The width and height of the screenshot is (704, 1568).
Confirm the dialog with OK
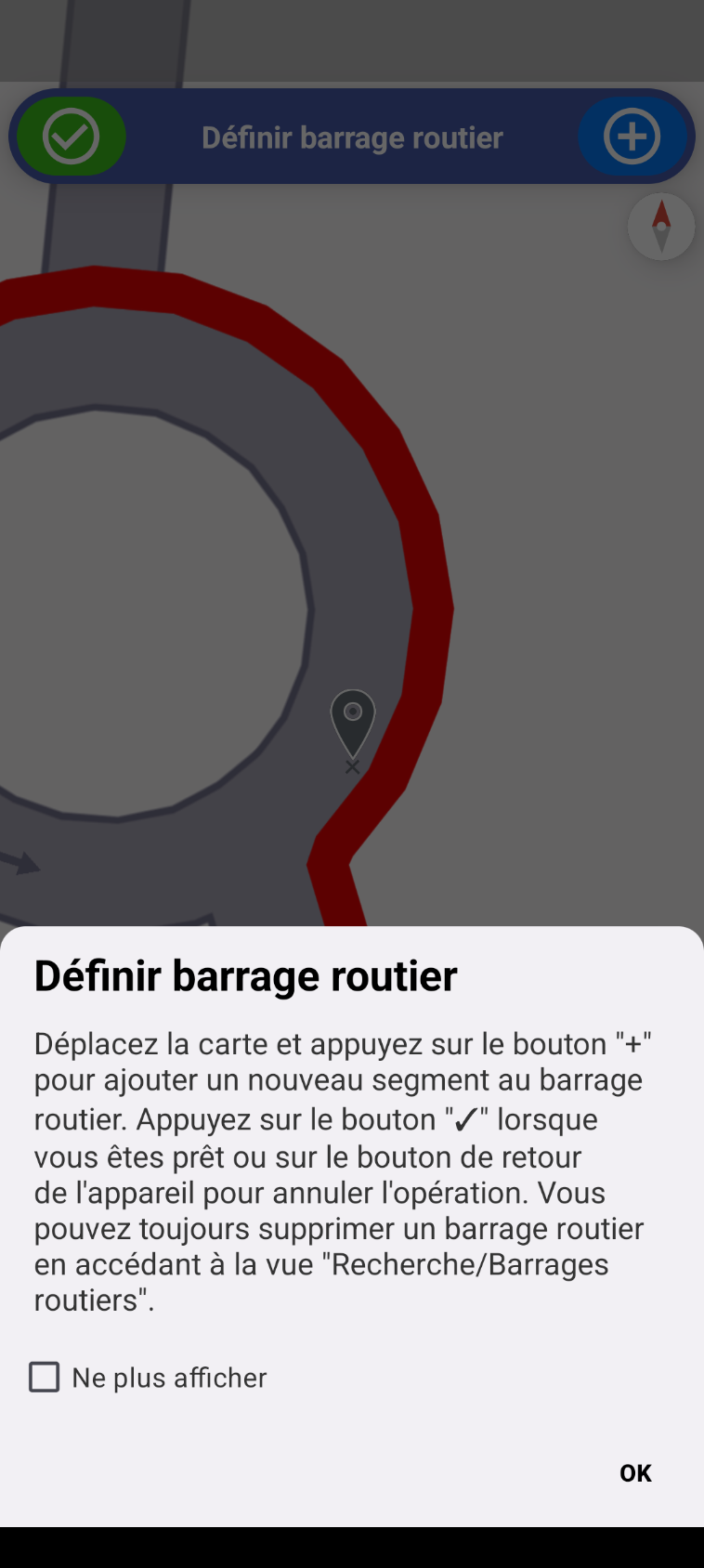click(x=635, y=1473)
